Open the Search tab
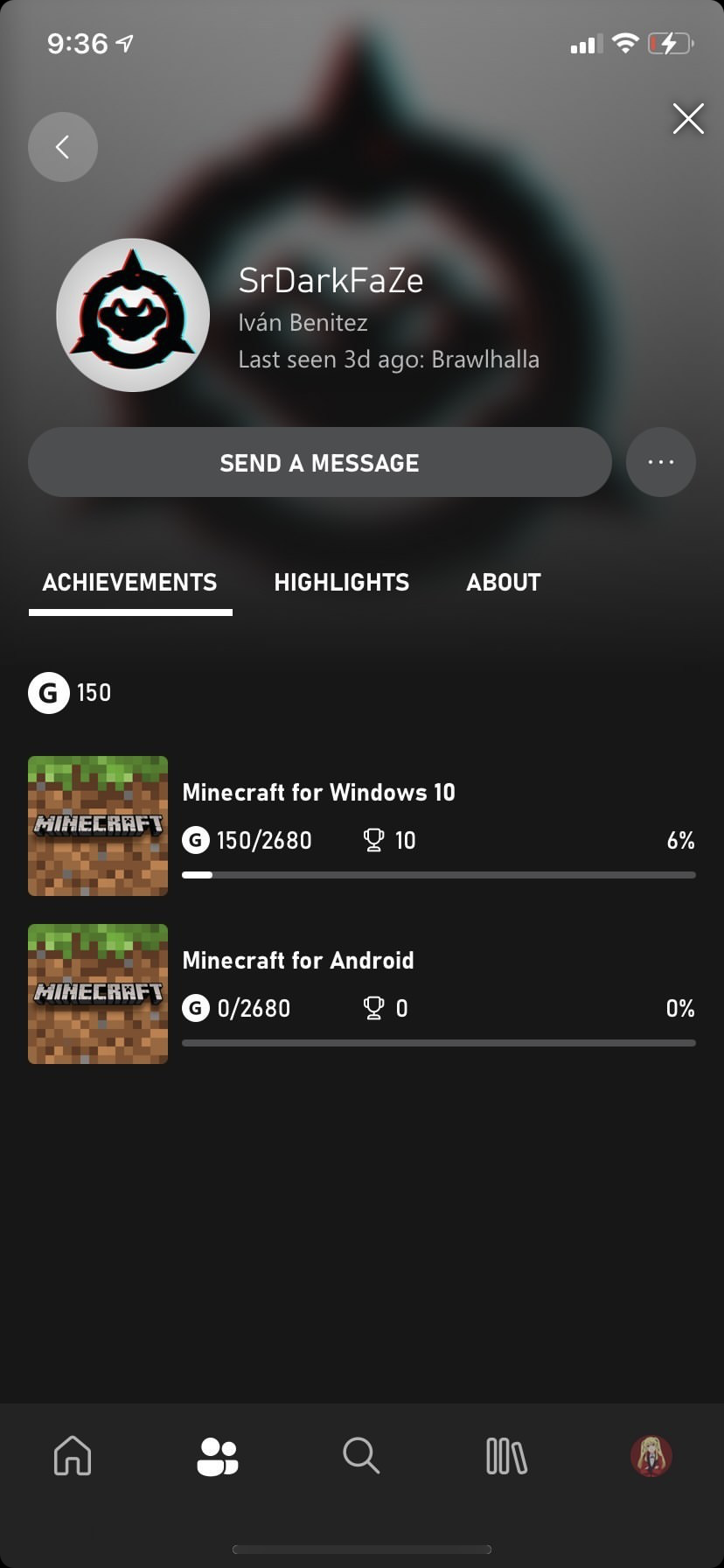This screenshot has height=1568, width=724. pos(361,1456)
